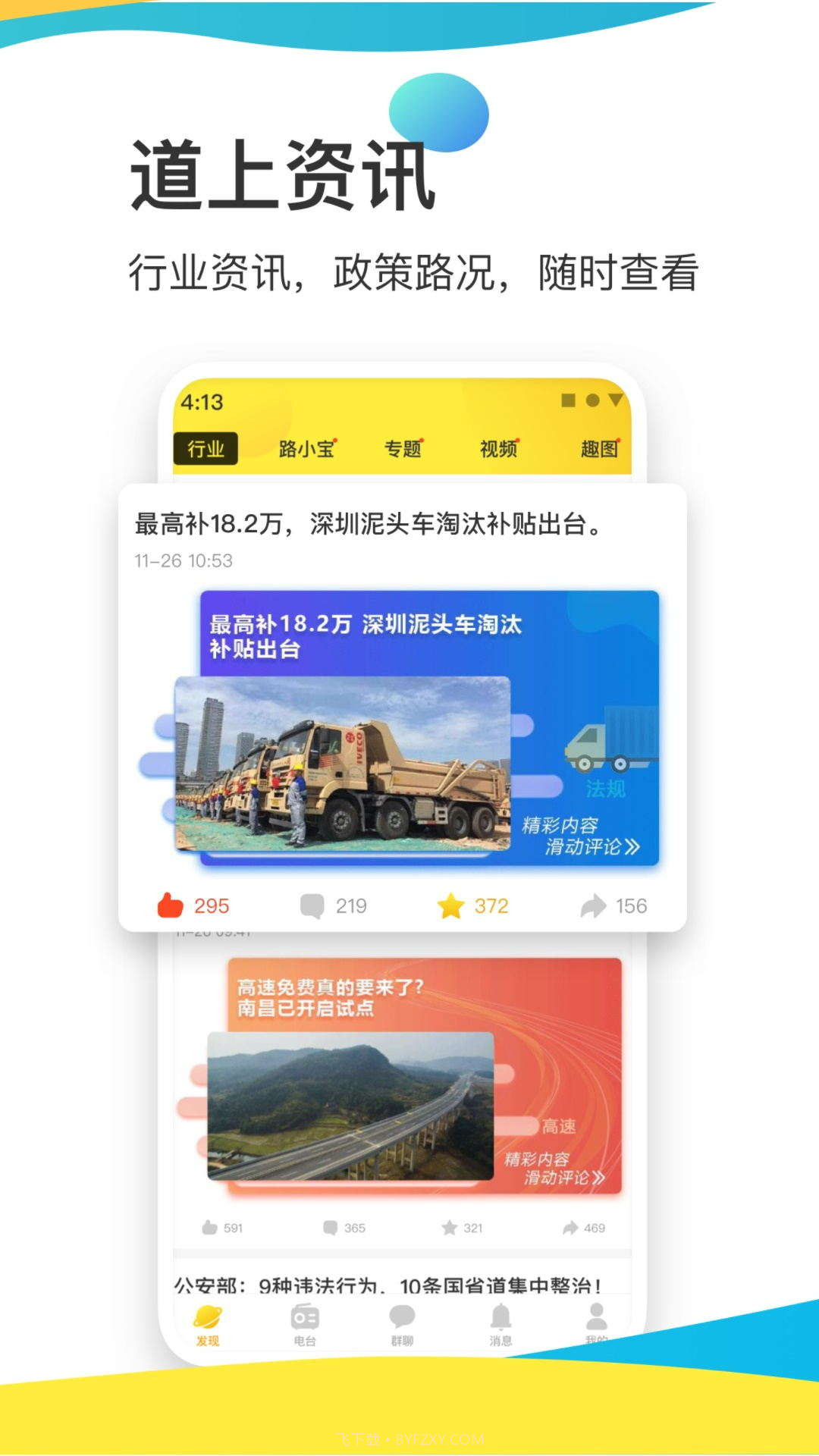Image resolution: width=819 pixels, height=1456 pixels.
Task: Switch to the 路小宝 tab
Action: coord(307,448)
